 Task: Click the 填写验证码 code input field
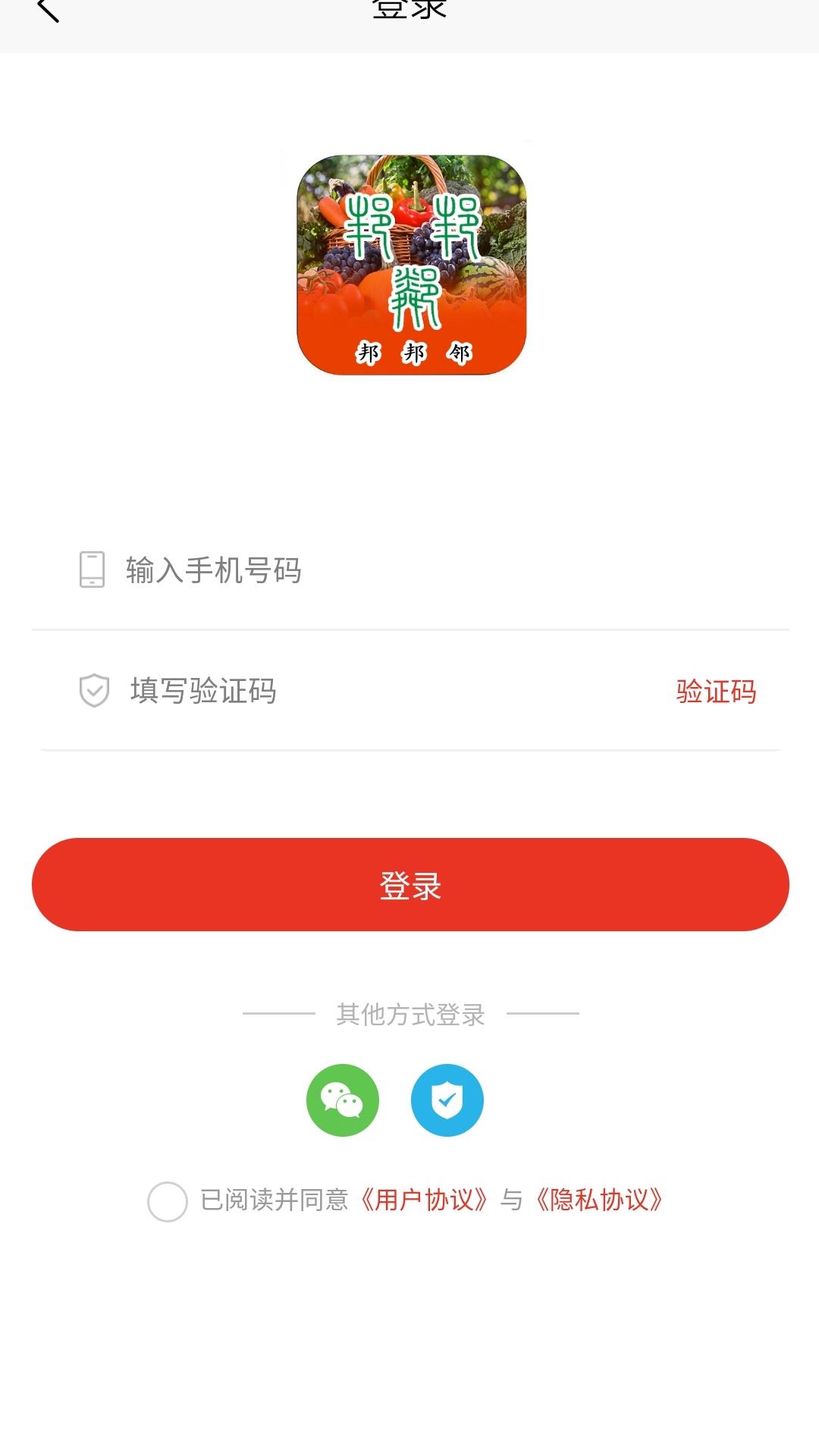point(303,691)
